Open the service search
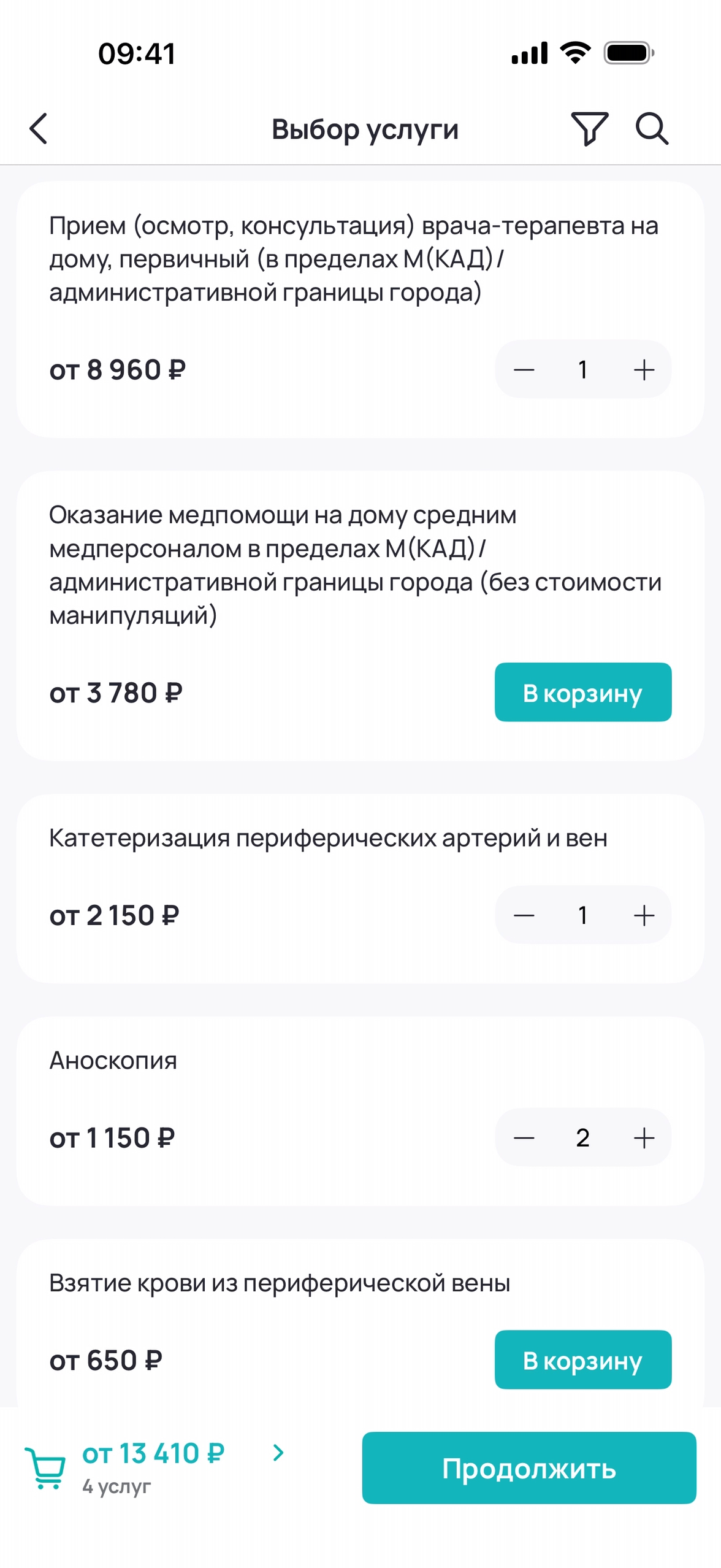 (x=651, y=129)
